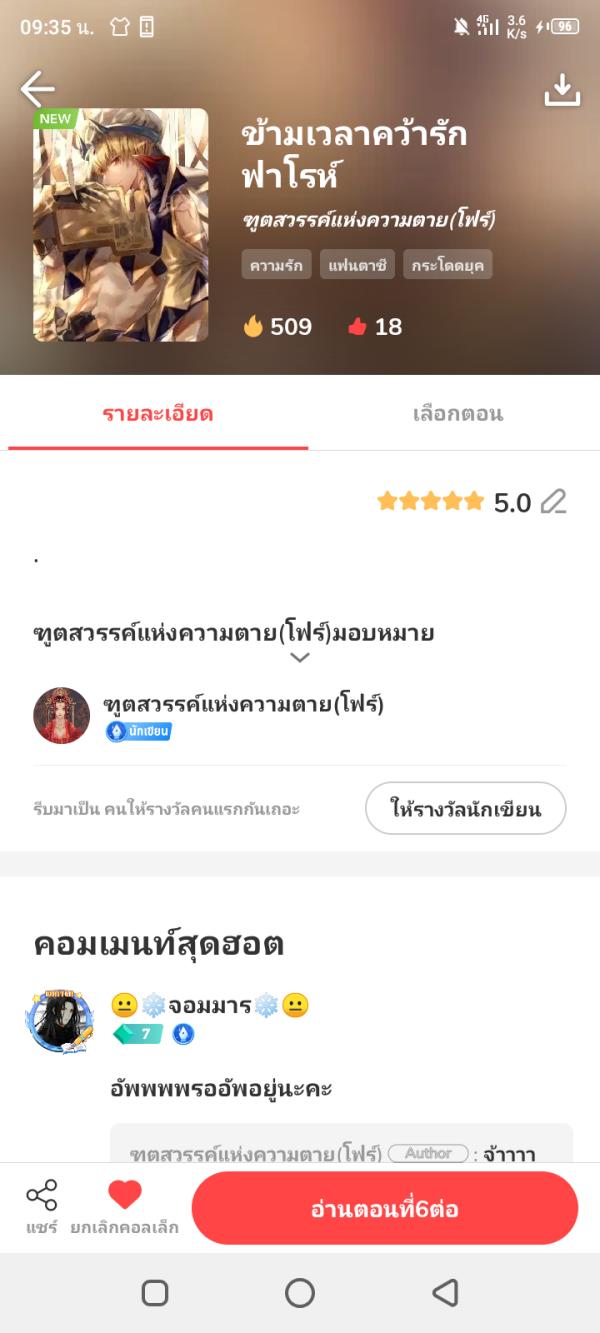This screenshot has height=1333, width=600.
Task: Tap the pencil icon to write a rating
Action: click(x=553, y=502)
